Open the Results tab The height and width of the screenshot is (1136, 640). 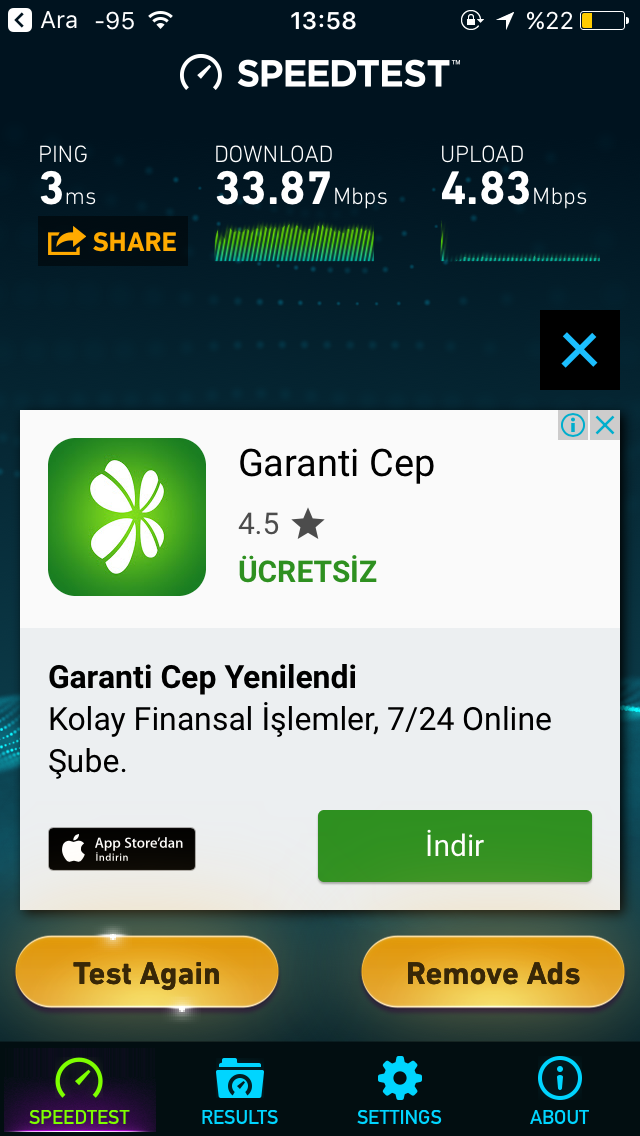click(239, 1092)
